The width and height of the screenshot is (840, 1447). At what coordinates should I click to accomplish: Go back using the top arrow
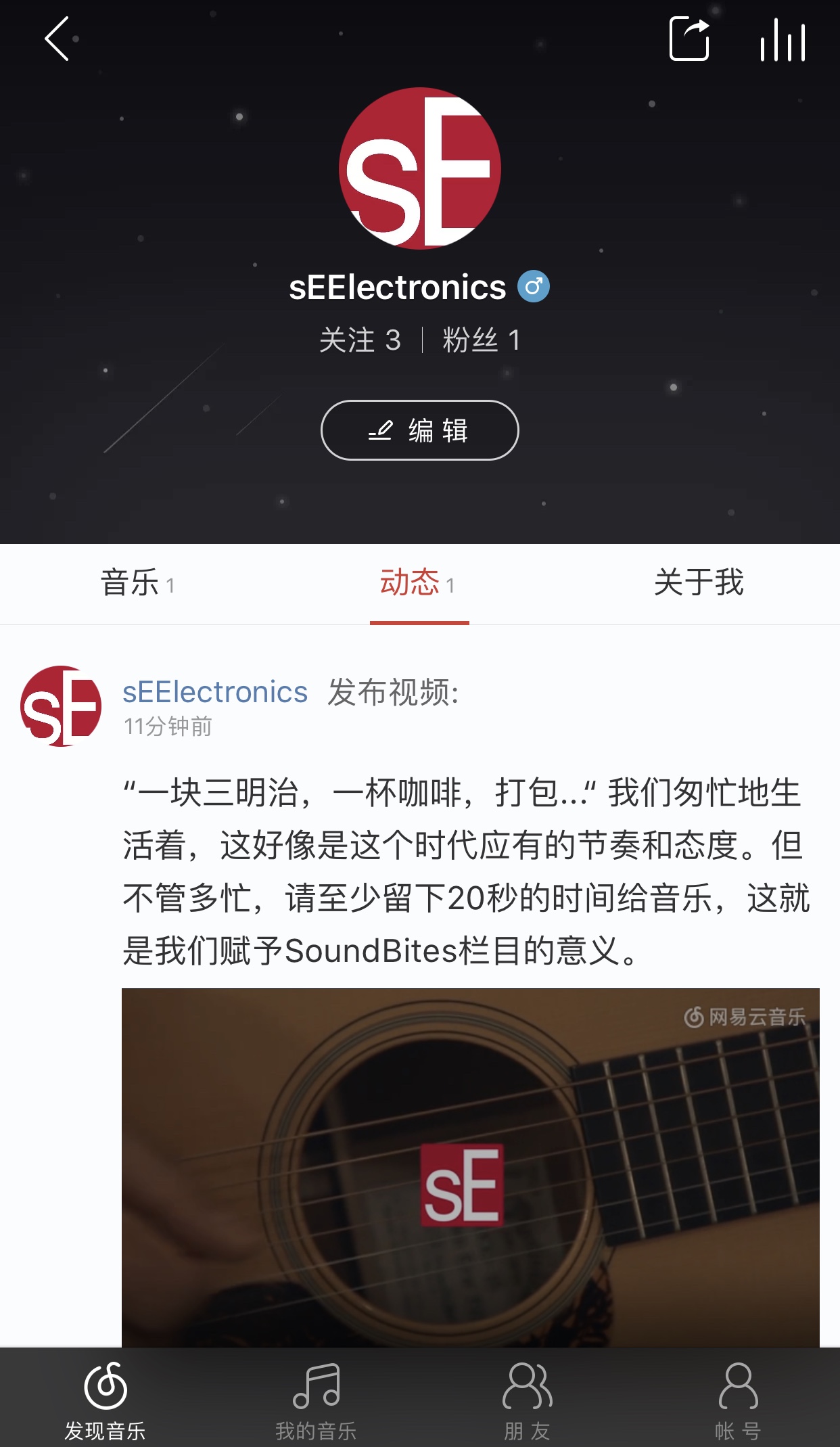[x=57, y=39]
